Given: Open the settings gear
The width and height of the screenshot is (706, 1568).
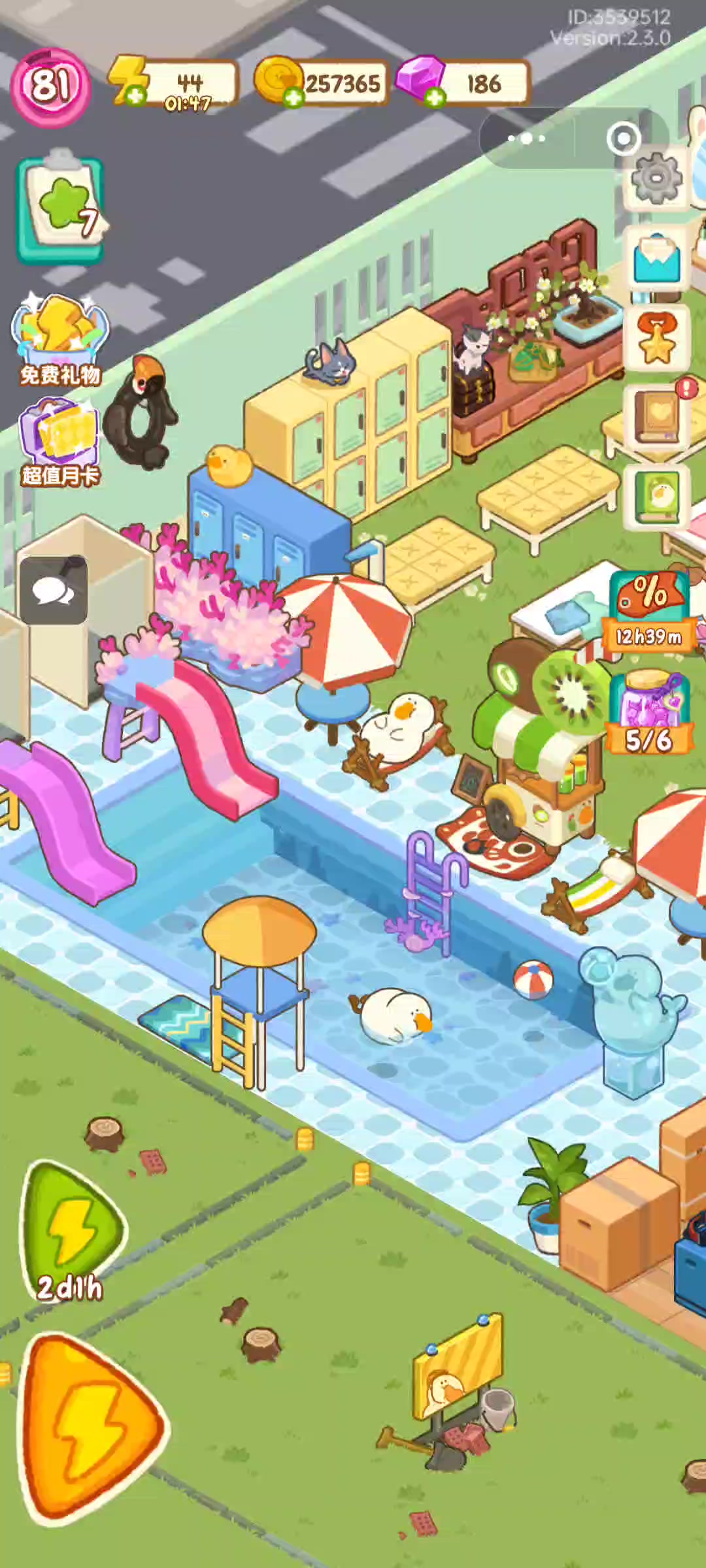Looking at the screenshot, I should [x=656, y=178].
